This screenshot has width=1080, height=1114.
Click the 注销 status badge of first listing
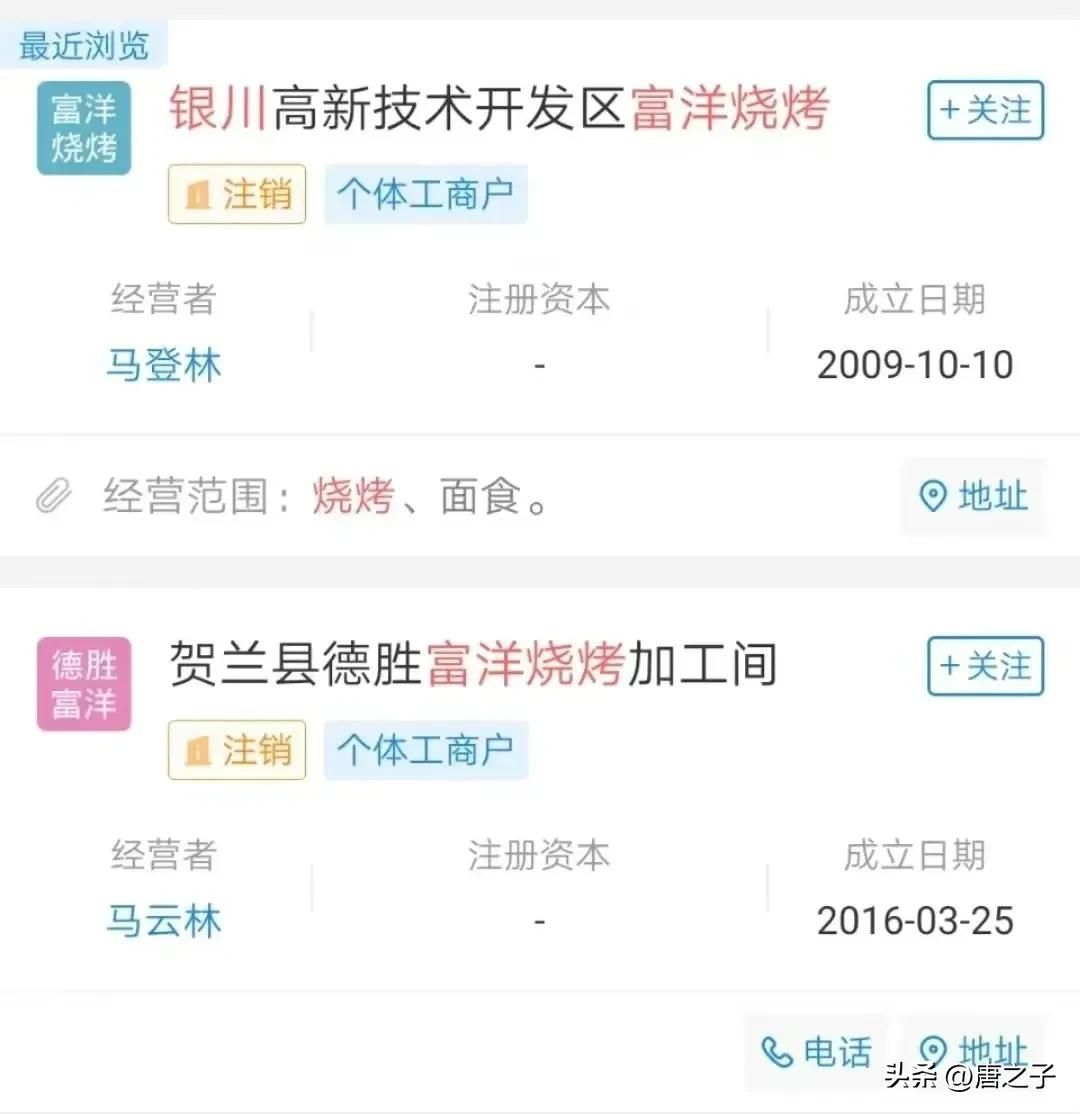[x=236, y=195]
